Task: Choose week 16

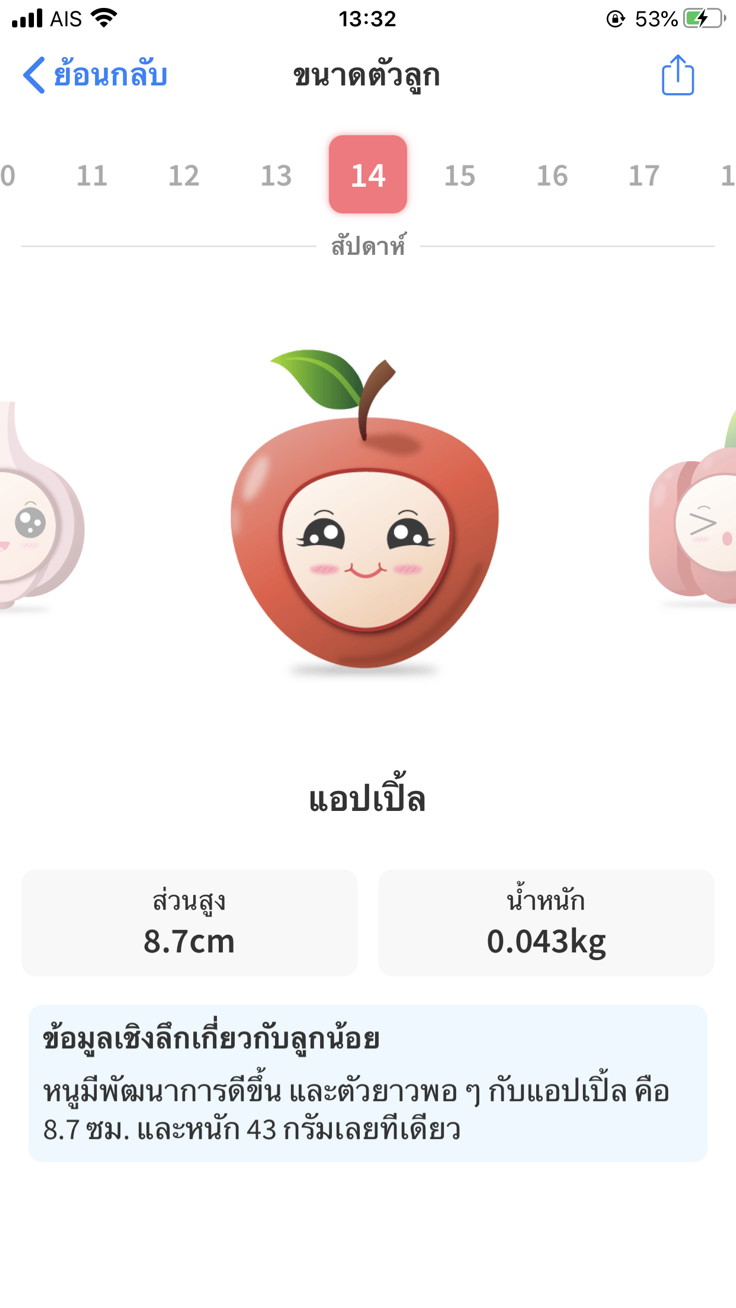Action: click(x=552, y=176)
